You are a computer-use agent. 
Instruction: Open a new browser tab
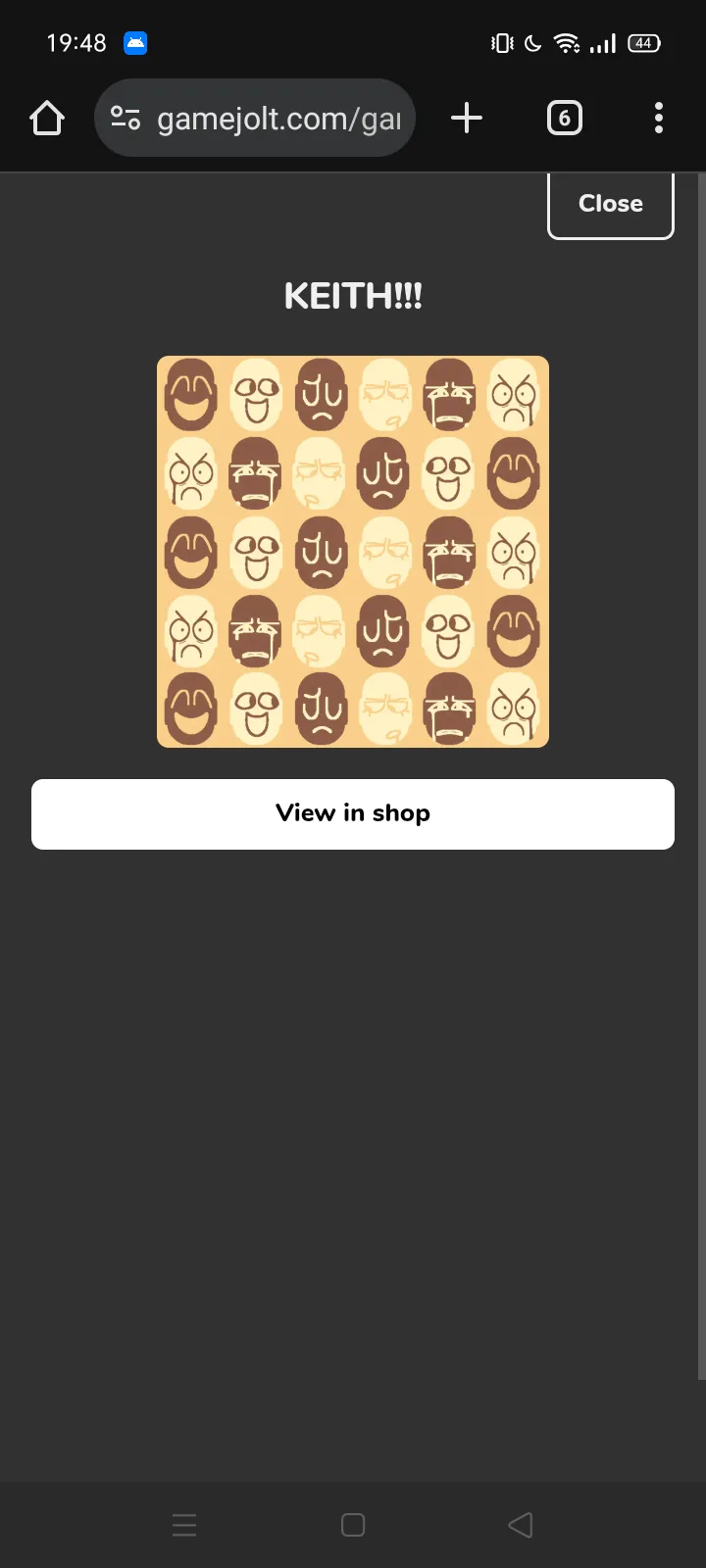pos(467,119)
